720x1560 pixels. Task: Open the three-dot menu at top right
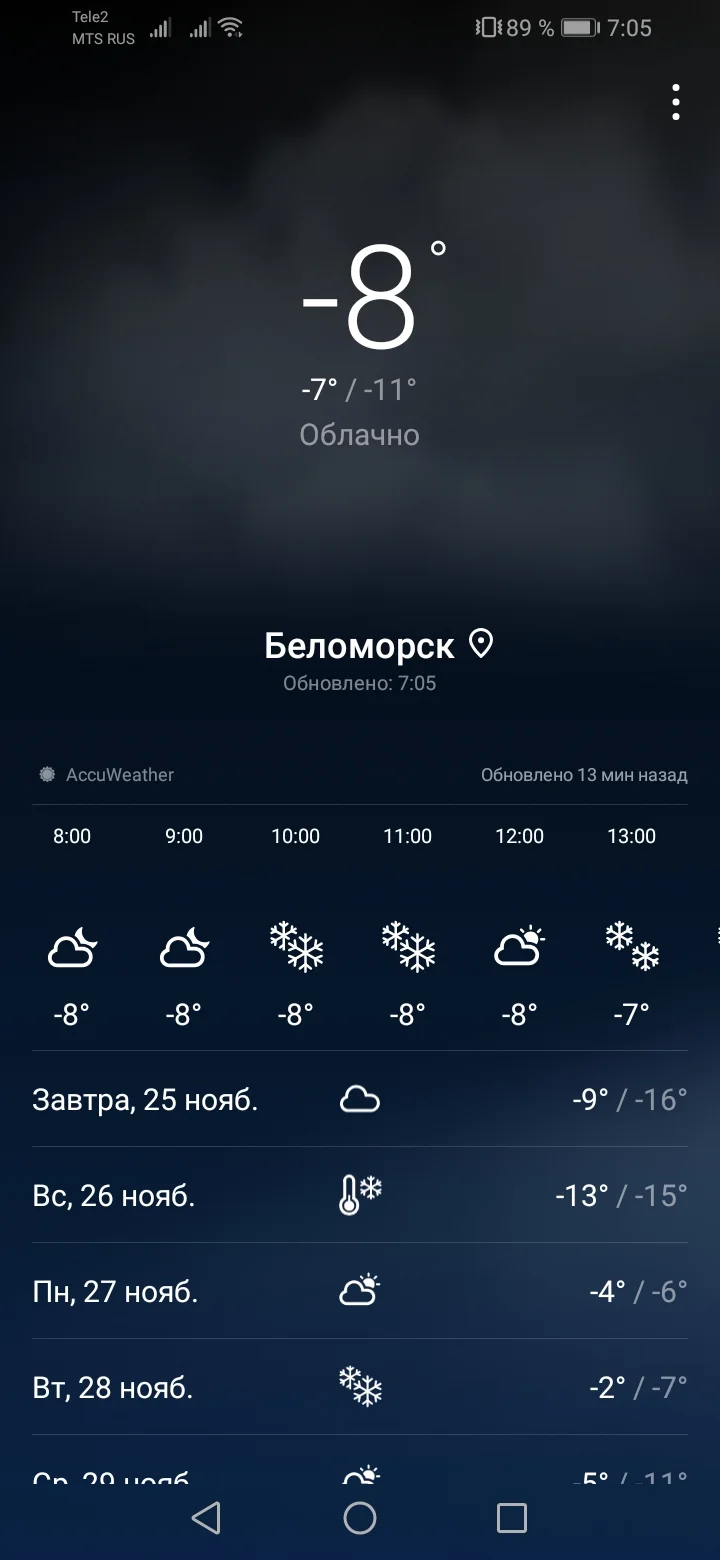point(675,101)
